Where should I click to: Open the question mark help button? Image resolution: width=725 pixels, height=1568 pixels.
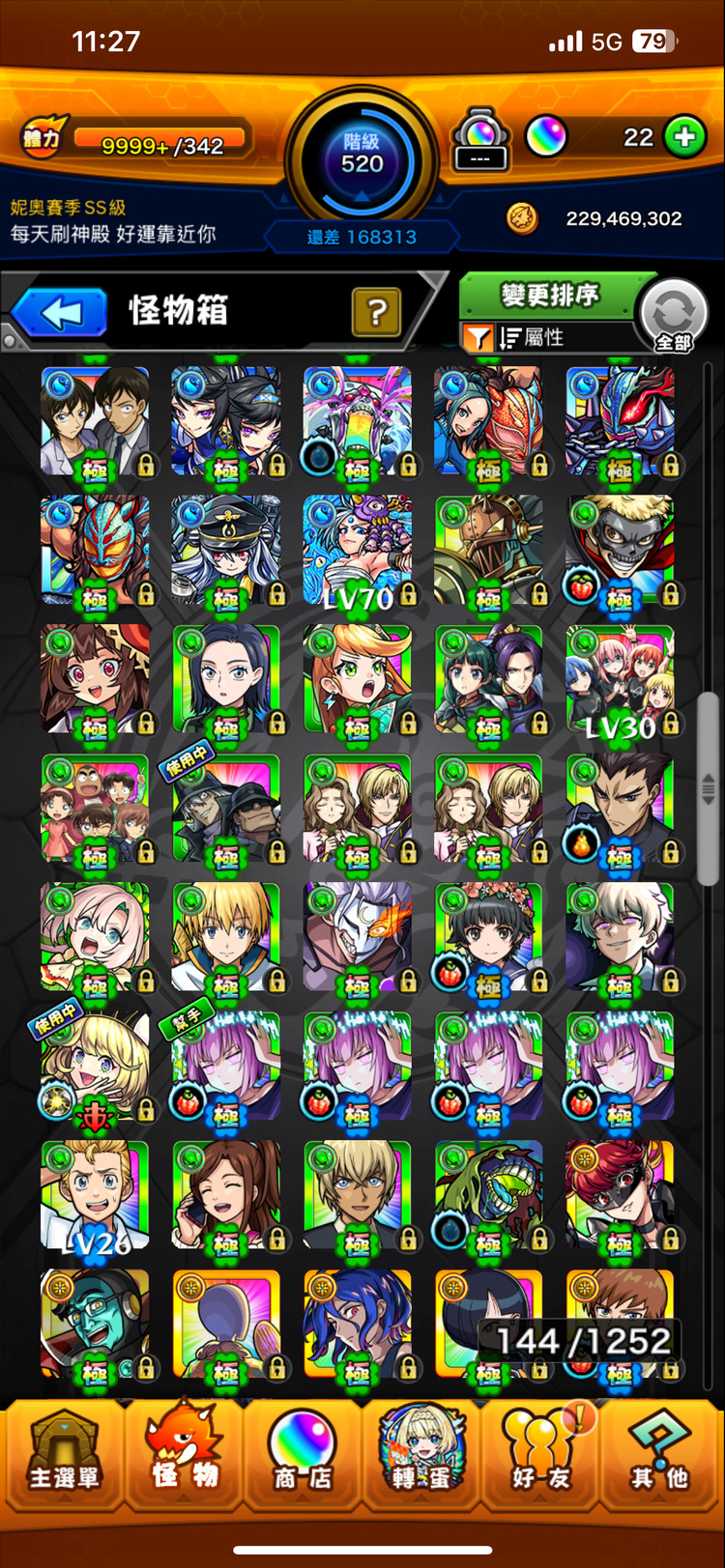tap(376, 312)
